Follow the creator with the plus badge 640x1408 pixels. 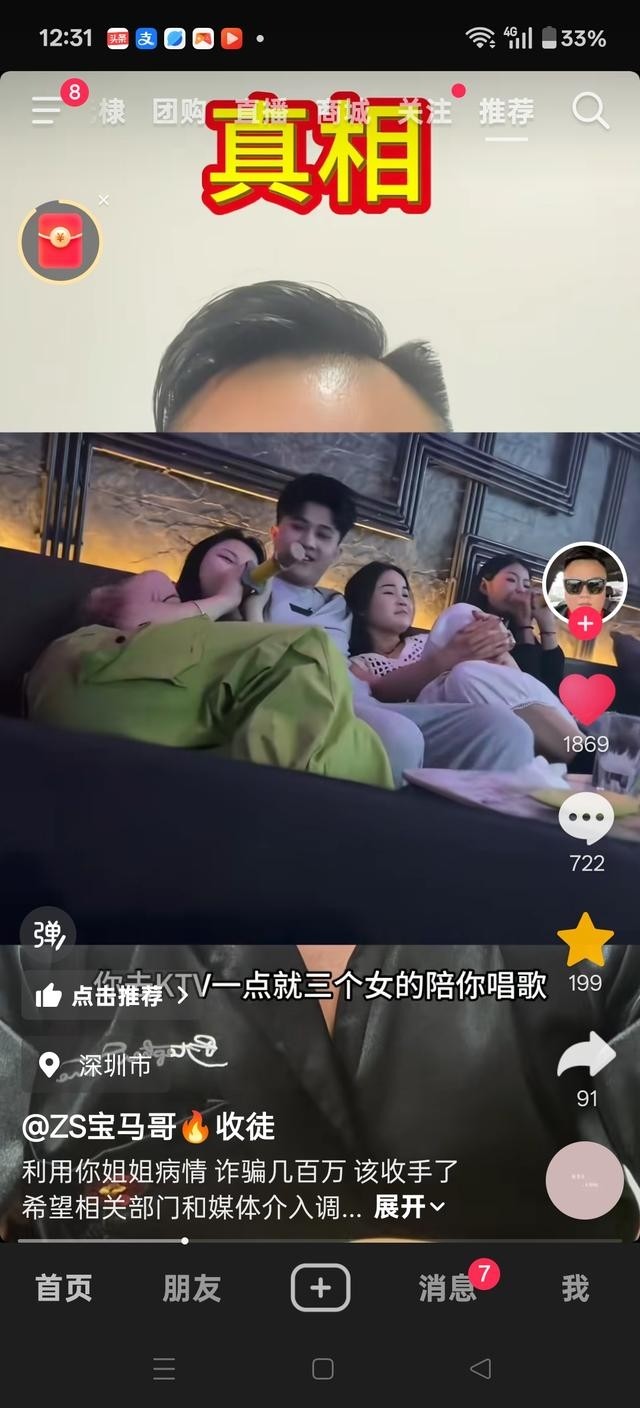click(585, 625)
